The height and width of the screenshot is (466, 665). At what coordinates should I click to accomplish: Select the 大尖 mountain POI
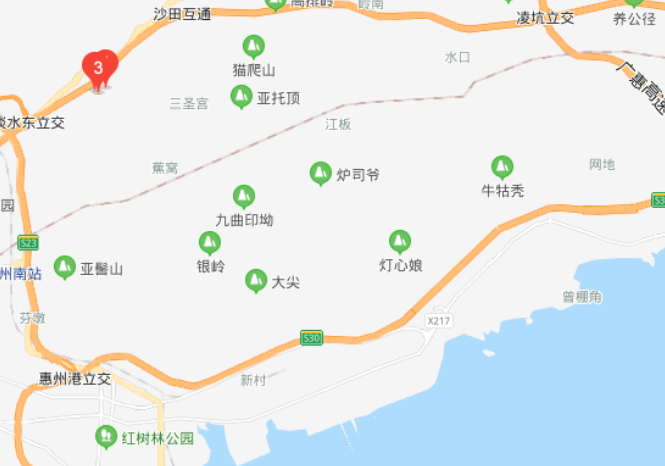(x=256, y=281)
